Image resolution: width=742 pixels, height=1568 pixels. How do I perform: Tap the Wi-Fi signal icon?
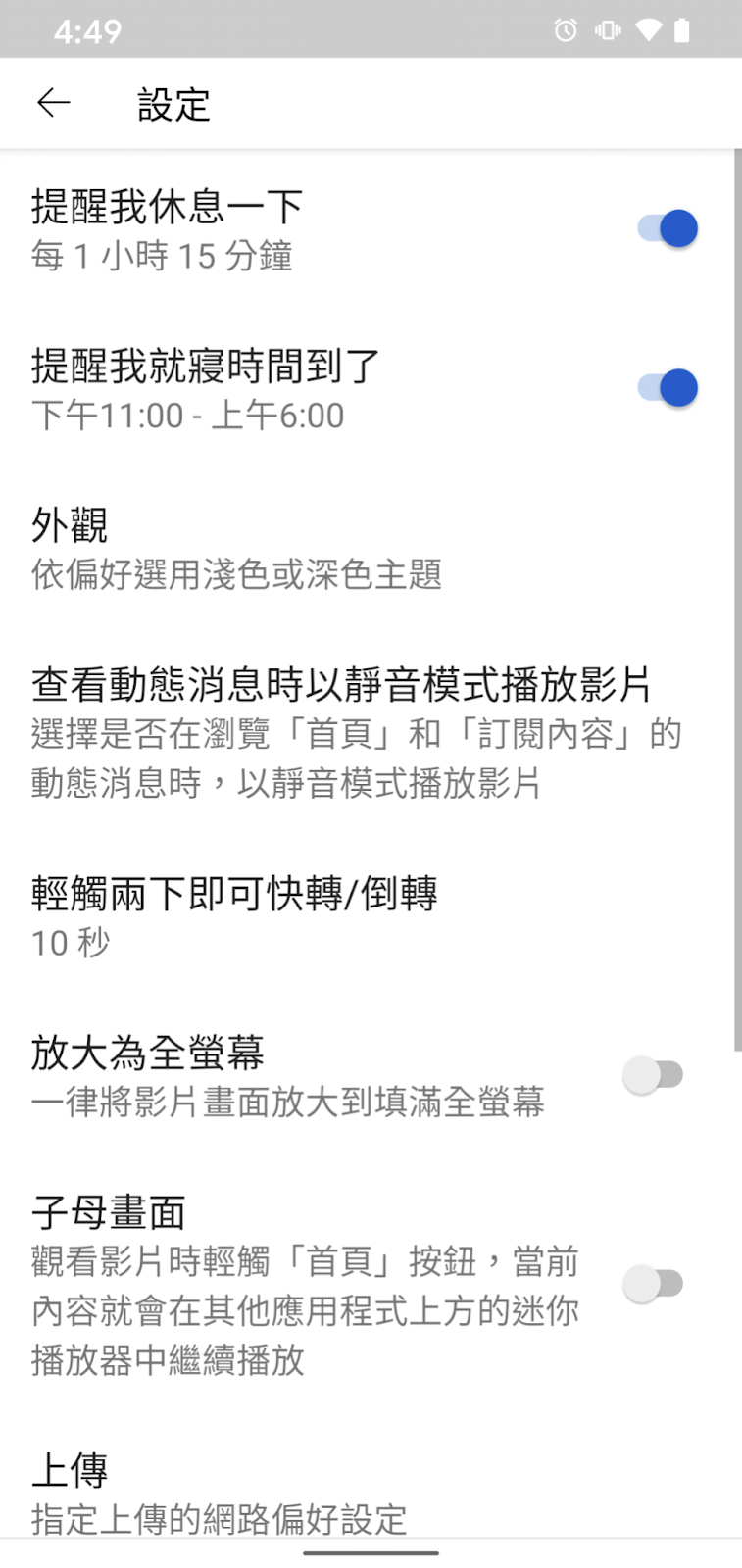pyautogui.click(x=649, y=29)
